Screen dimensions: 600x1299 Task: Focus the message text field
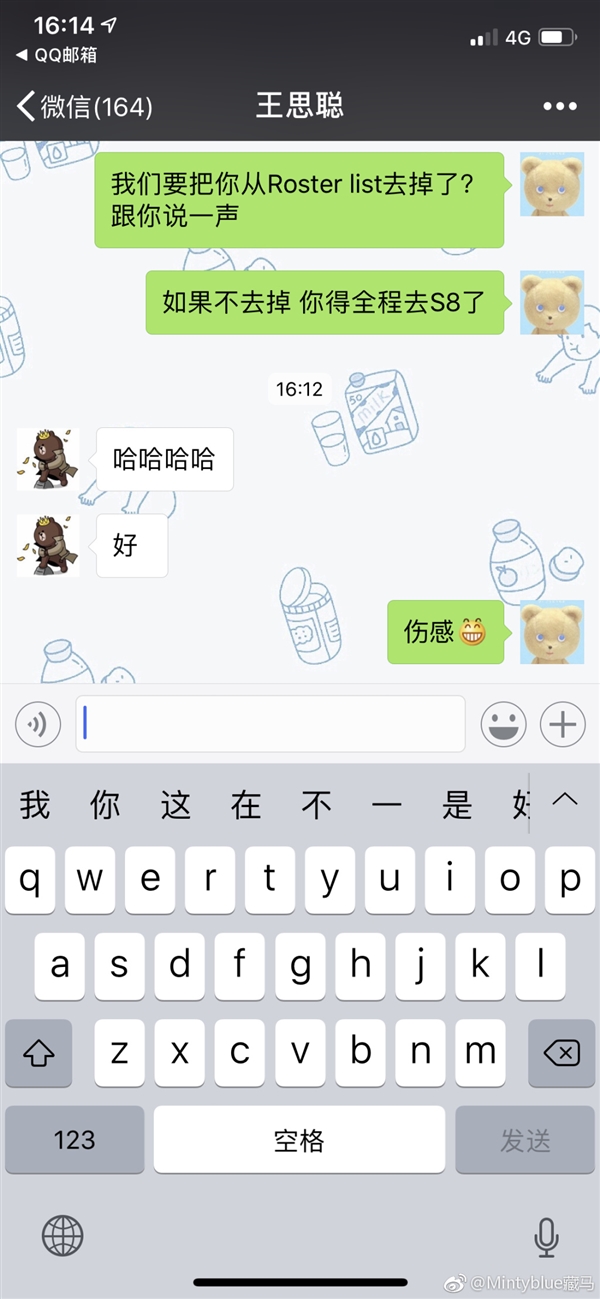pyautogui.click(x=270, y=723)
